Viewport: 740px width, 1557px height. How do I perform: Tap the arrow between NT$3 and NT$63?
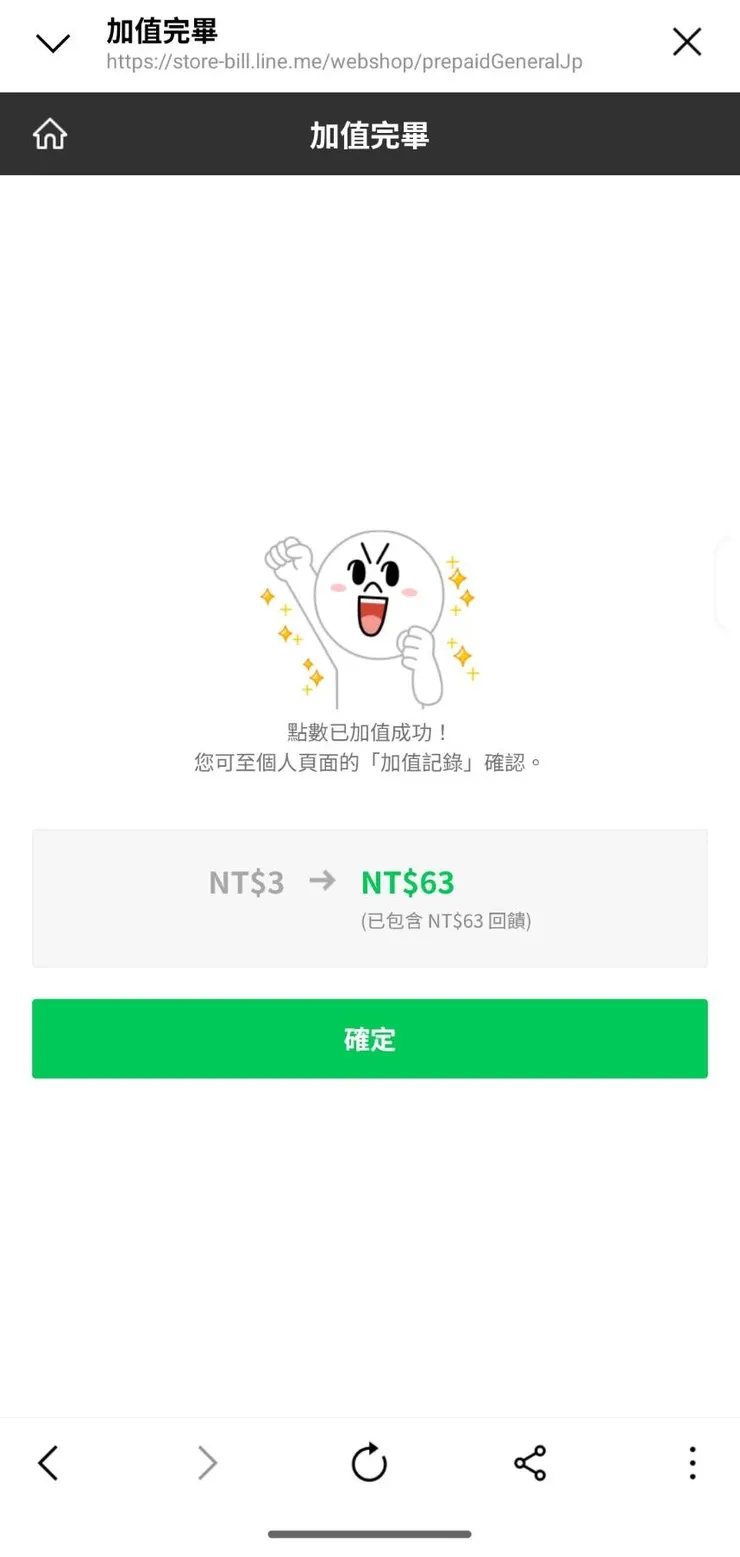(x=322, y=882)
